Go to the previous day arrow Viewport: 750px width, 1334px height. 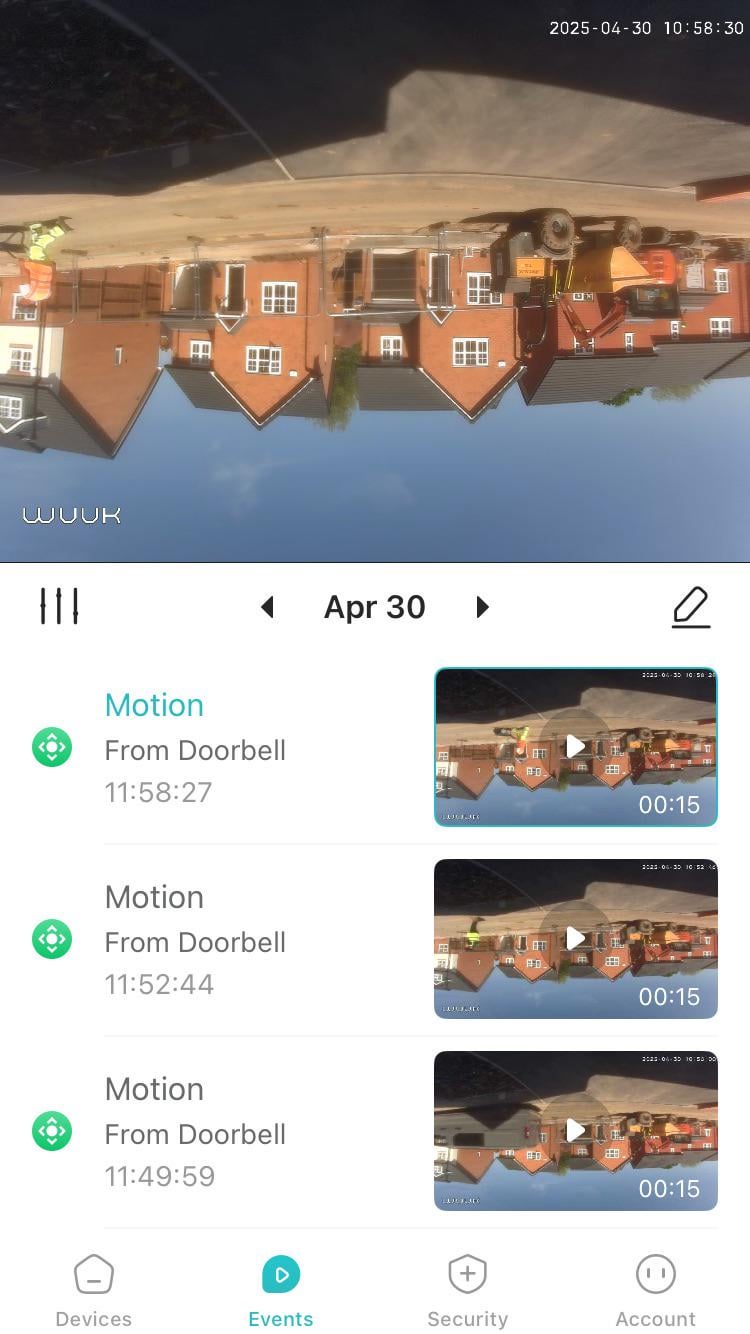pyautogui.click(x=267, y=607)
